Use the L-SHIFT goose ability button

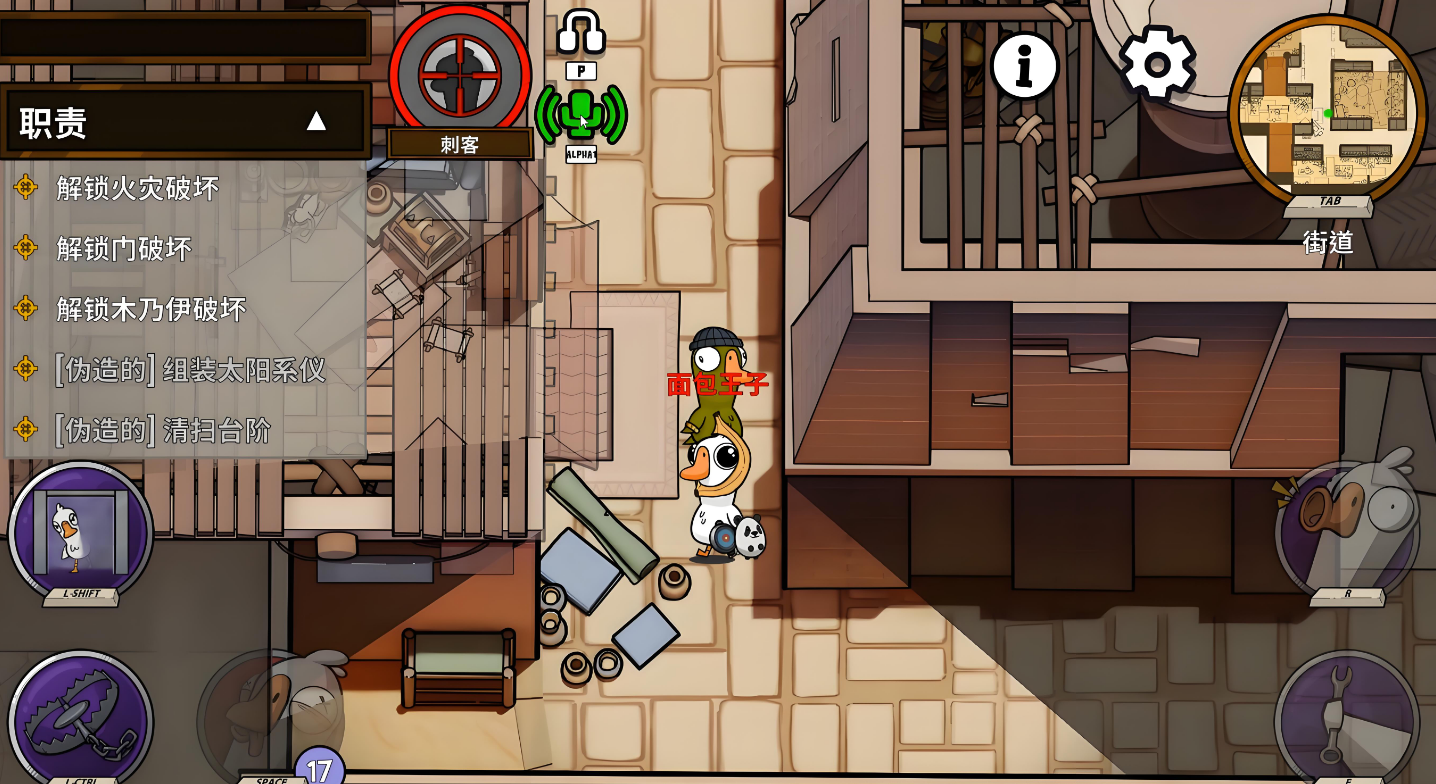[80, 531]
